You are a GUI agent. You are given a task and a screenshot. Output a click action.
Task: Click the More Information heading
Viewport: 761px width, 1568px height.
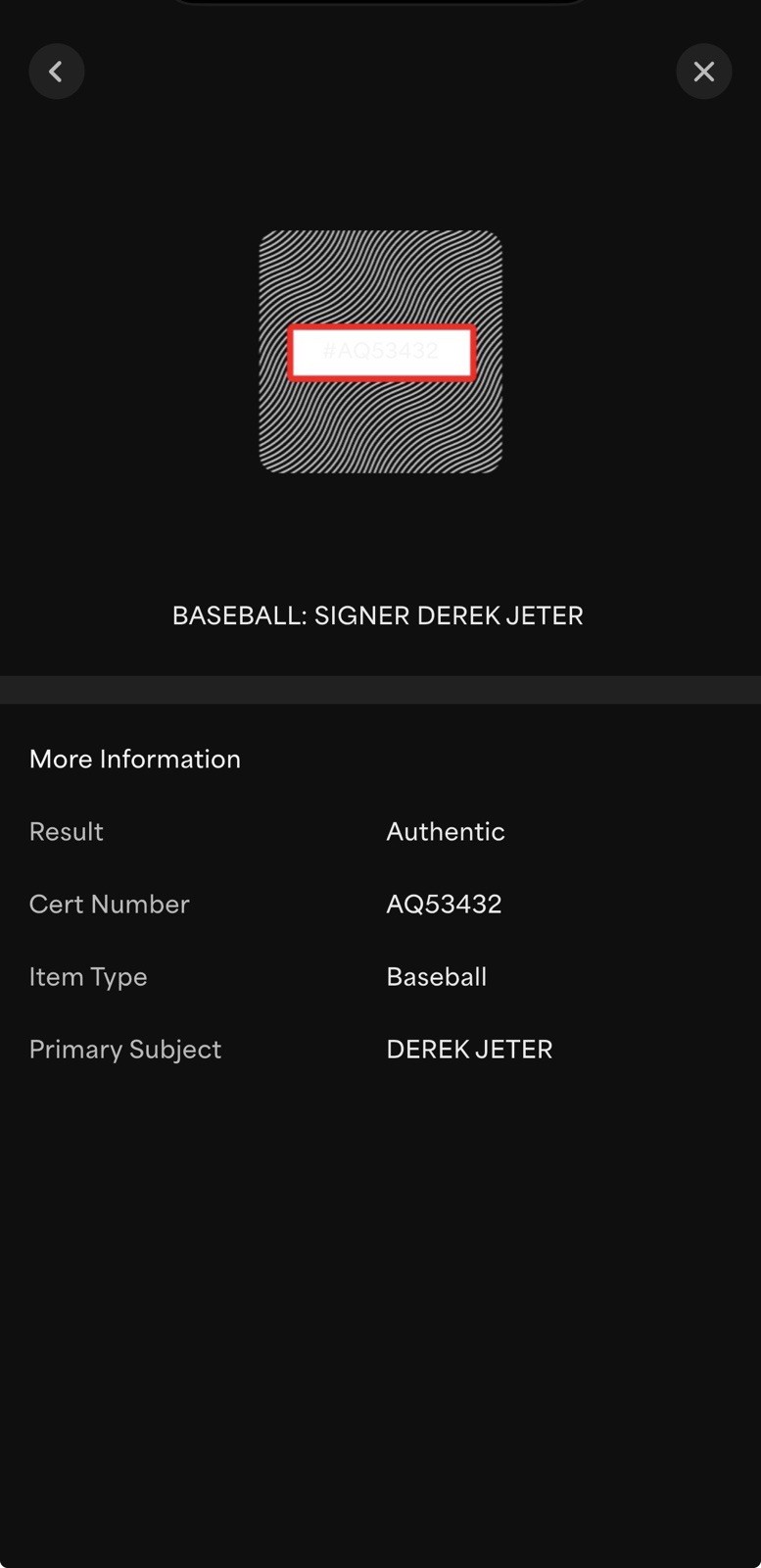(134, 759)
